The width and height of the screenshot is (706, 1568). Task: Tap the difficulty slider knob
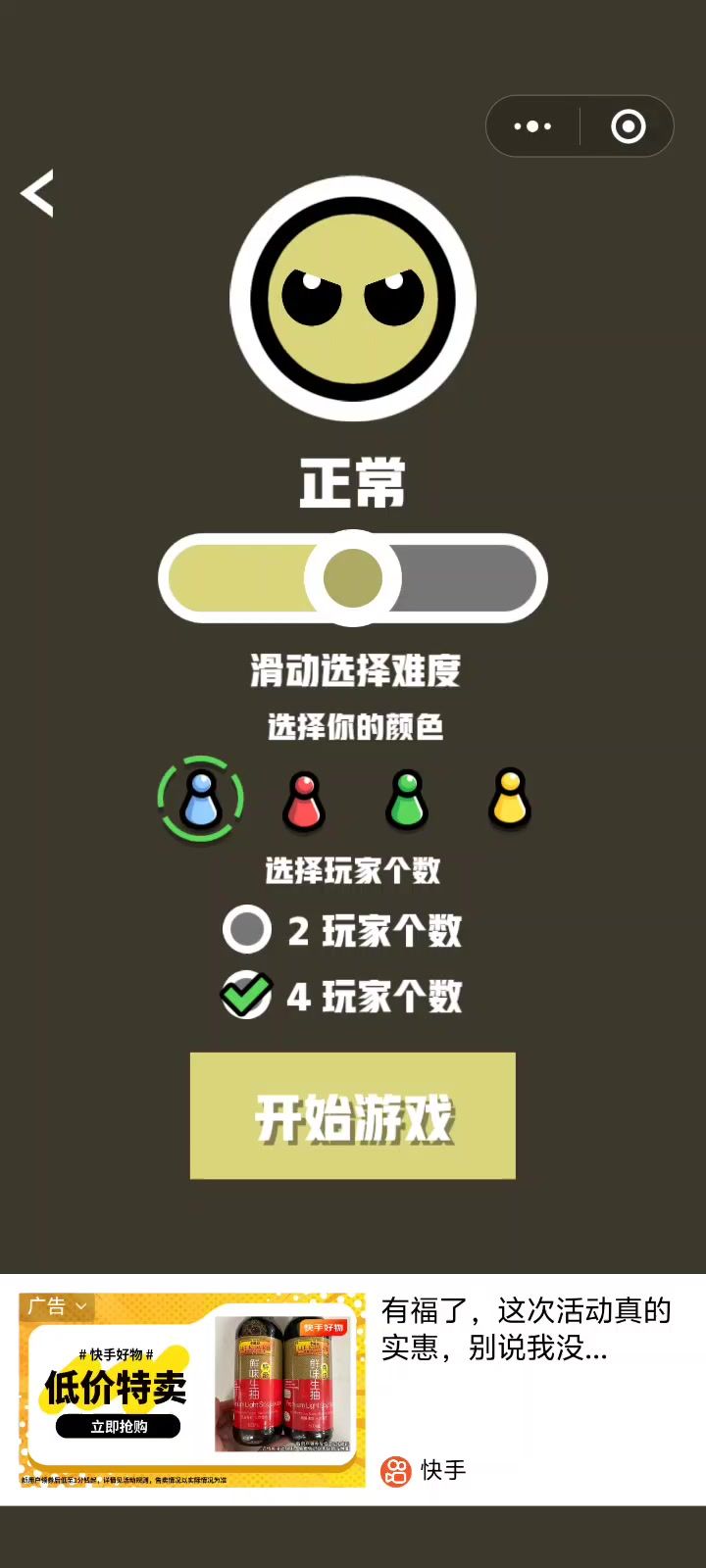coord(352,578)
